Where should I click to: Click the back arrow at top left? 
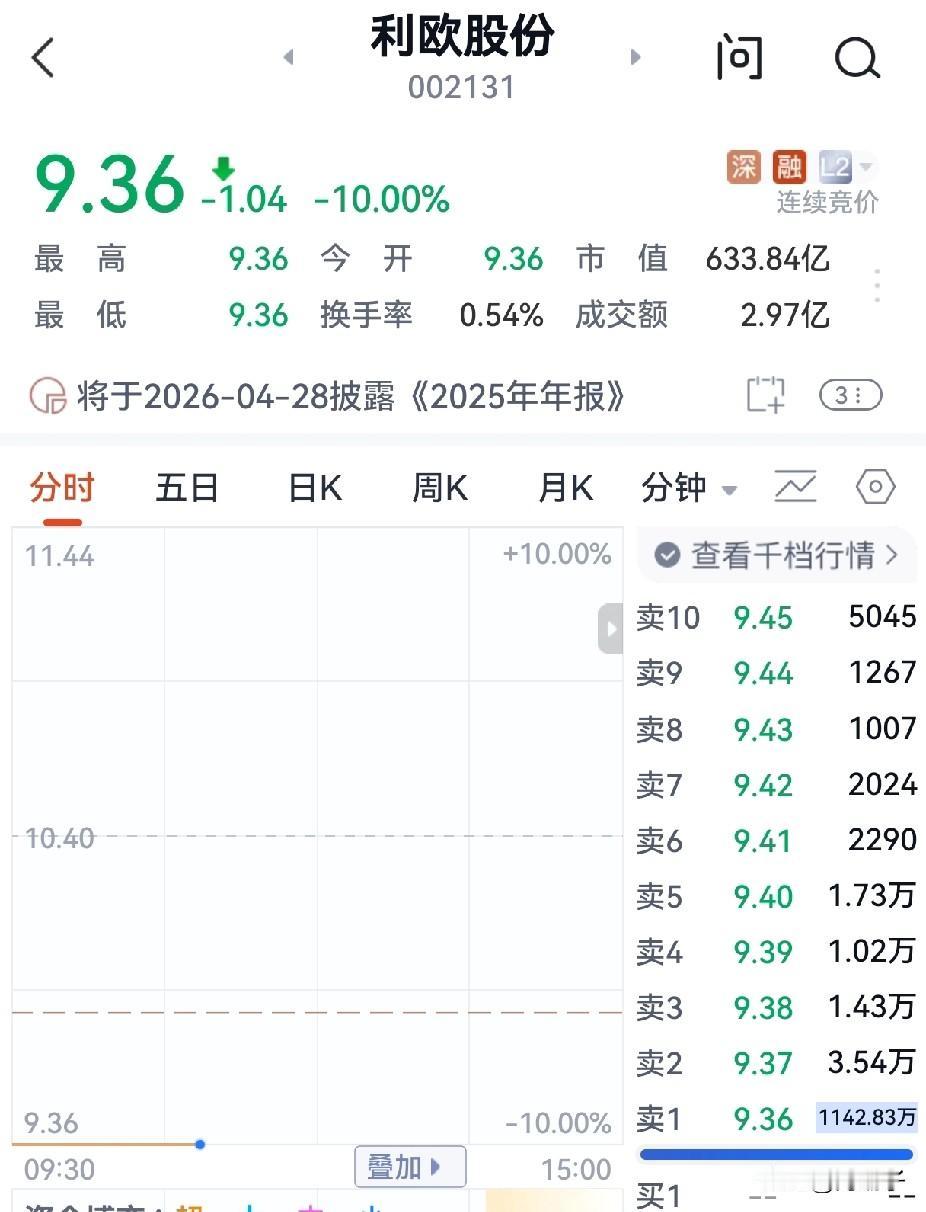point(42,58)
